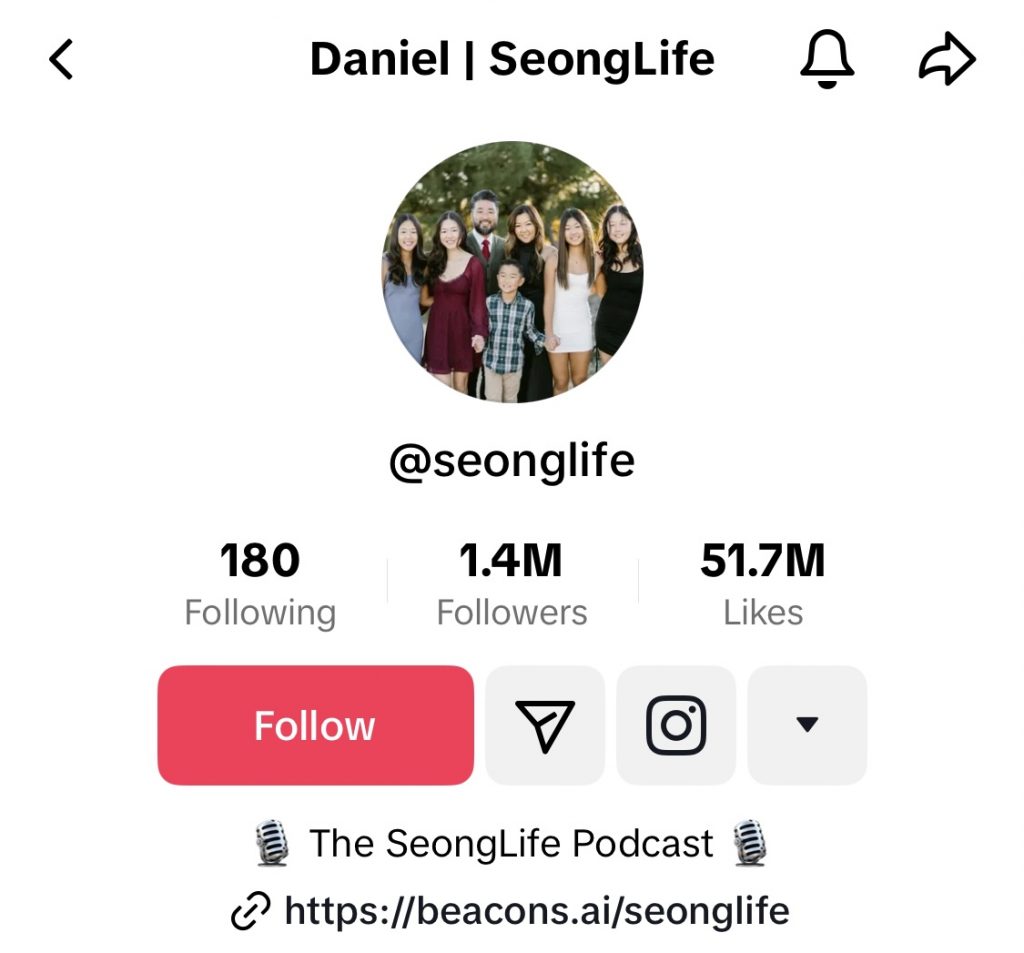Open the beacons.ai/seonglife link
This screenshot has height=953, width=1024.
(536, 911)
